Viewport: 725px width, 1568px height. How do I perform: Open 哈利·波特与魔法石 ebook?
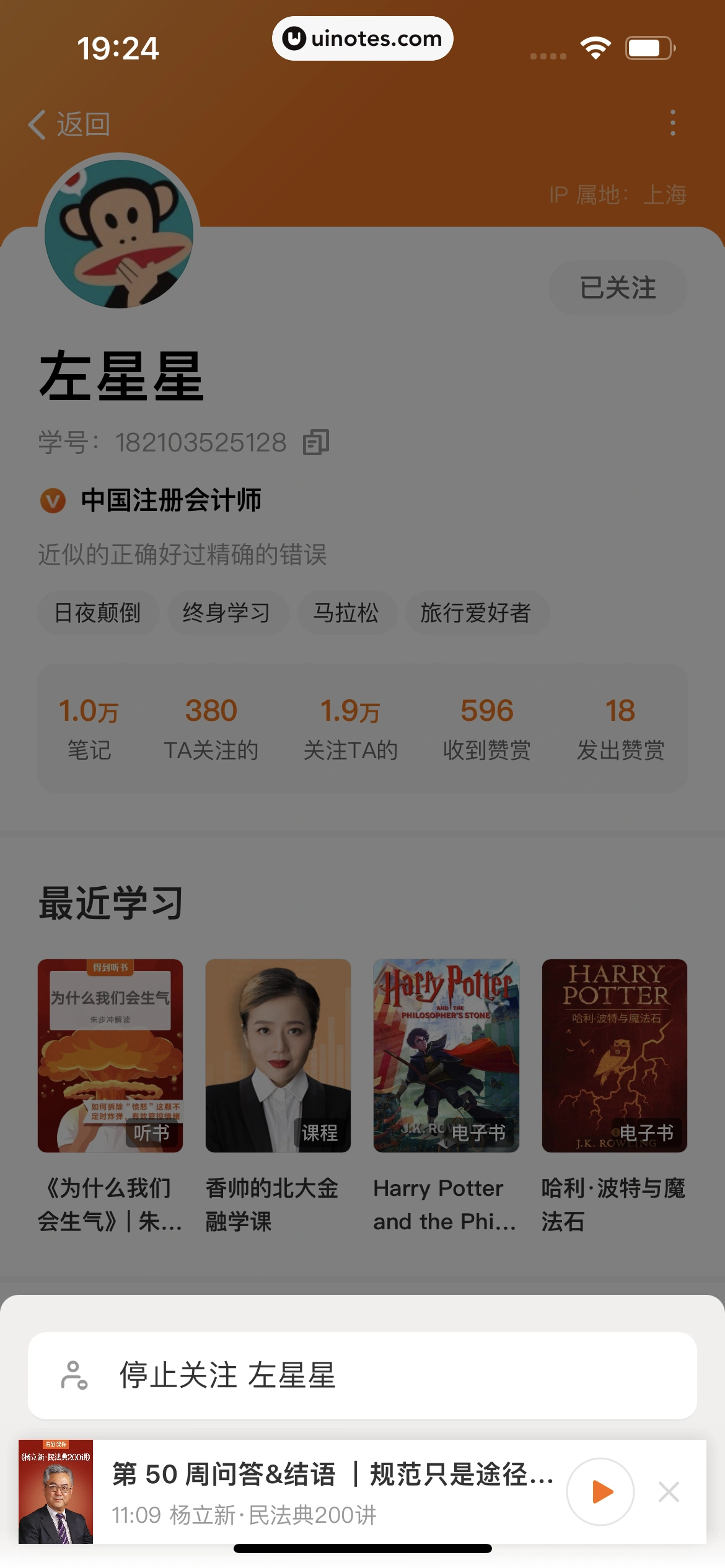coord(614,1055)
